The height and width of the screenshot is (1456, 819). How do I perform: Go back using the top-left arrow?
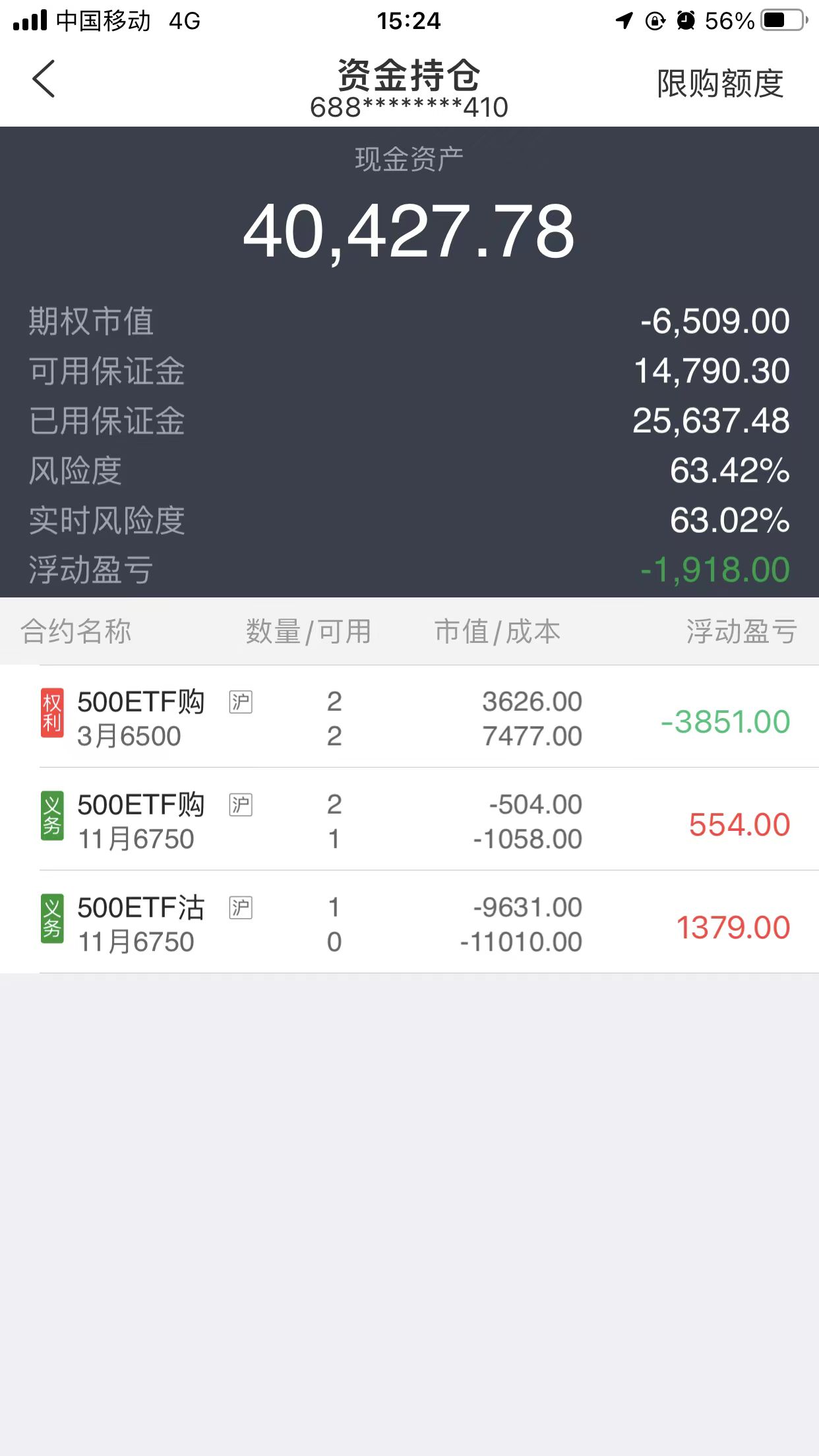click(x=44, y=79)
